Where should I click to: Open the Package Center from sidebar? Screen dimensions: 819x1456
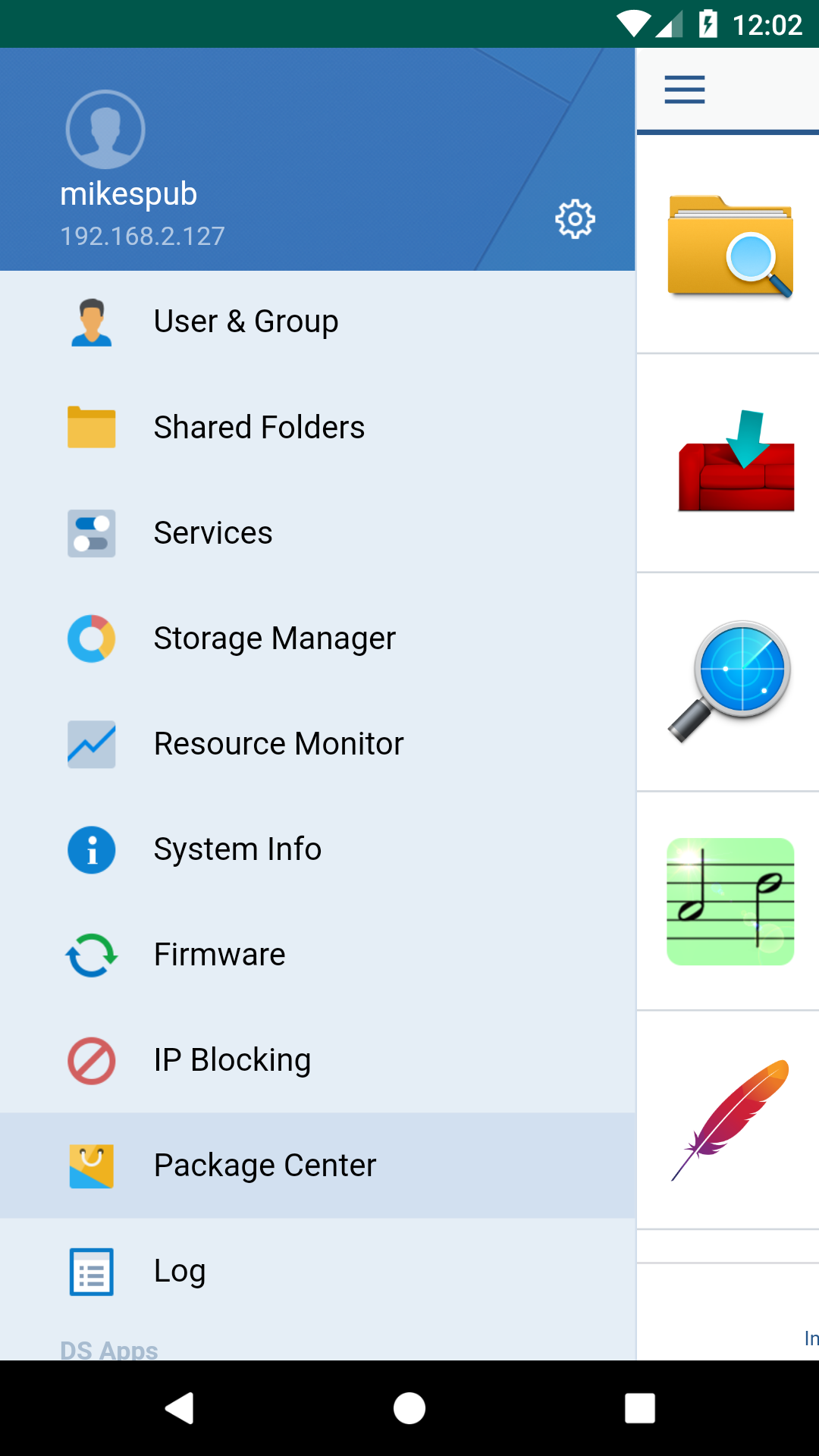click(x=265, y=1165)
